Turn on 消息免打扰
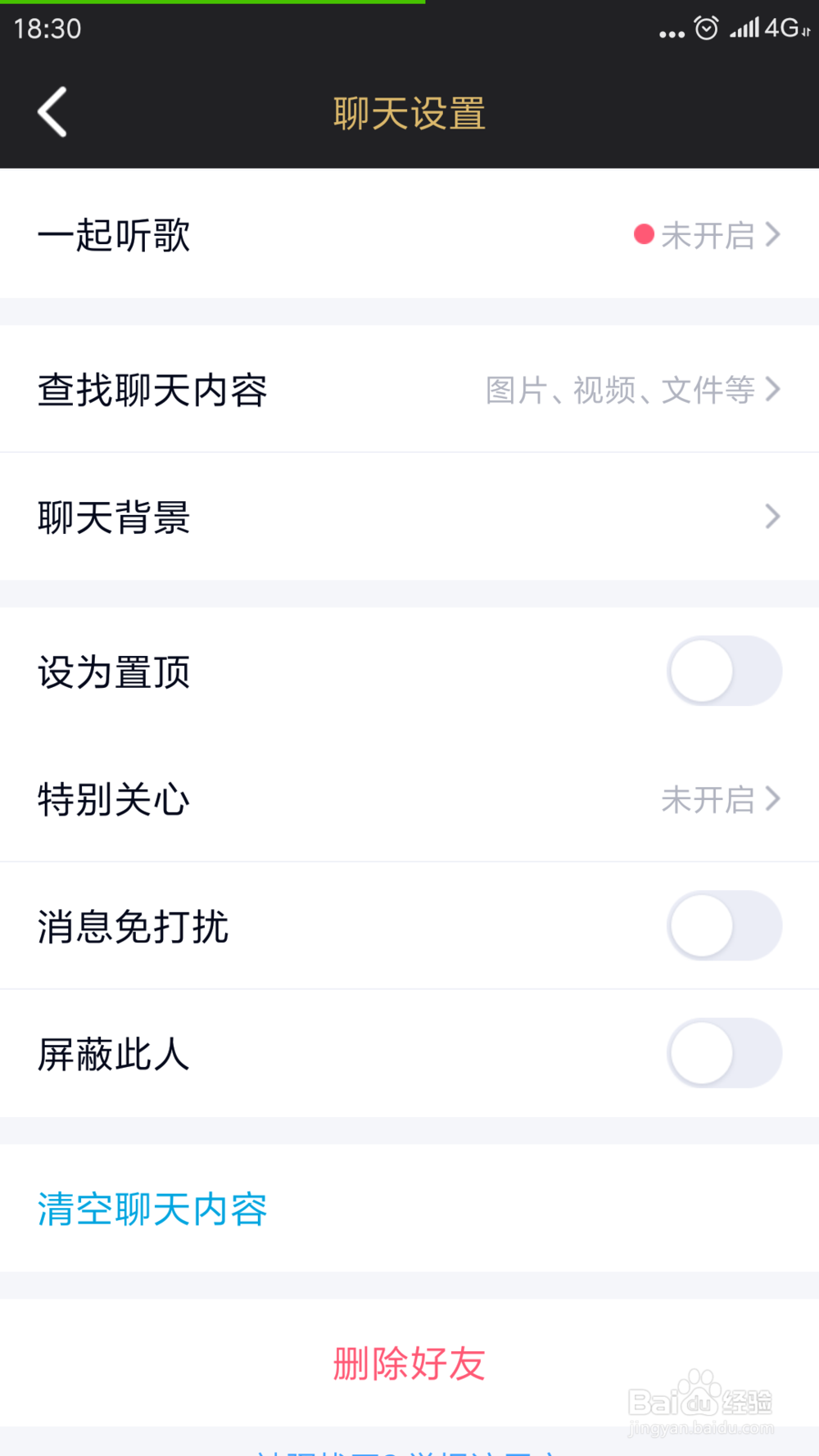The height and width of the screenshot is (1456, 819). pos(724,925)
